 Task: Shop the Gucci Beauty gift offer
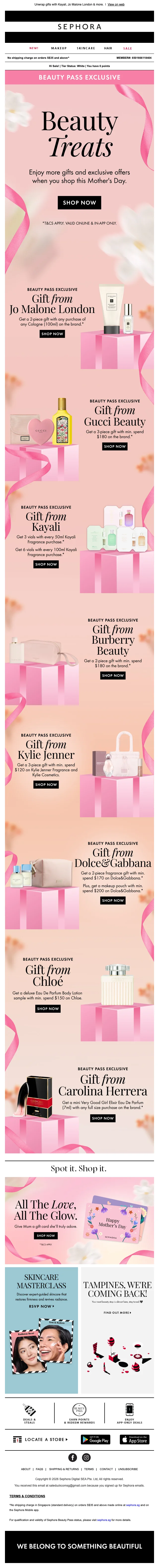point(115,446)
